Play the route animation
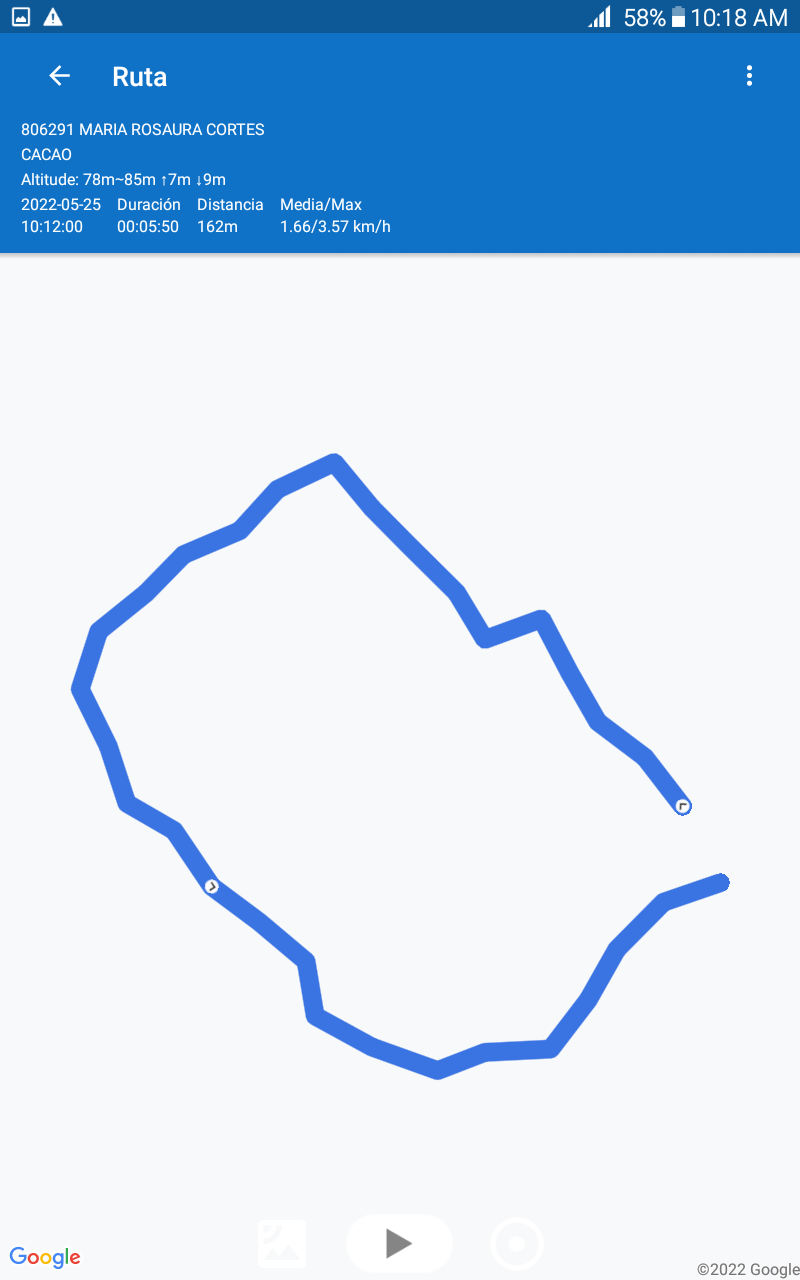 399,1243
